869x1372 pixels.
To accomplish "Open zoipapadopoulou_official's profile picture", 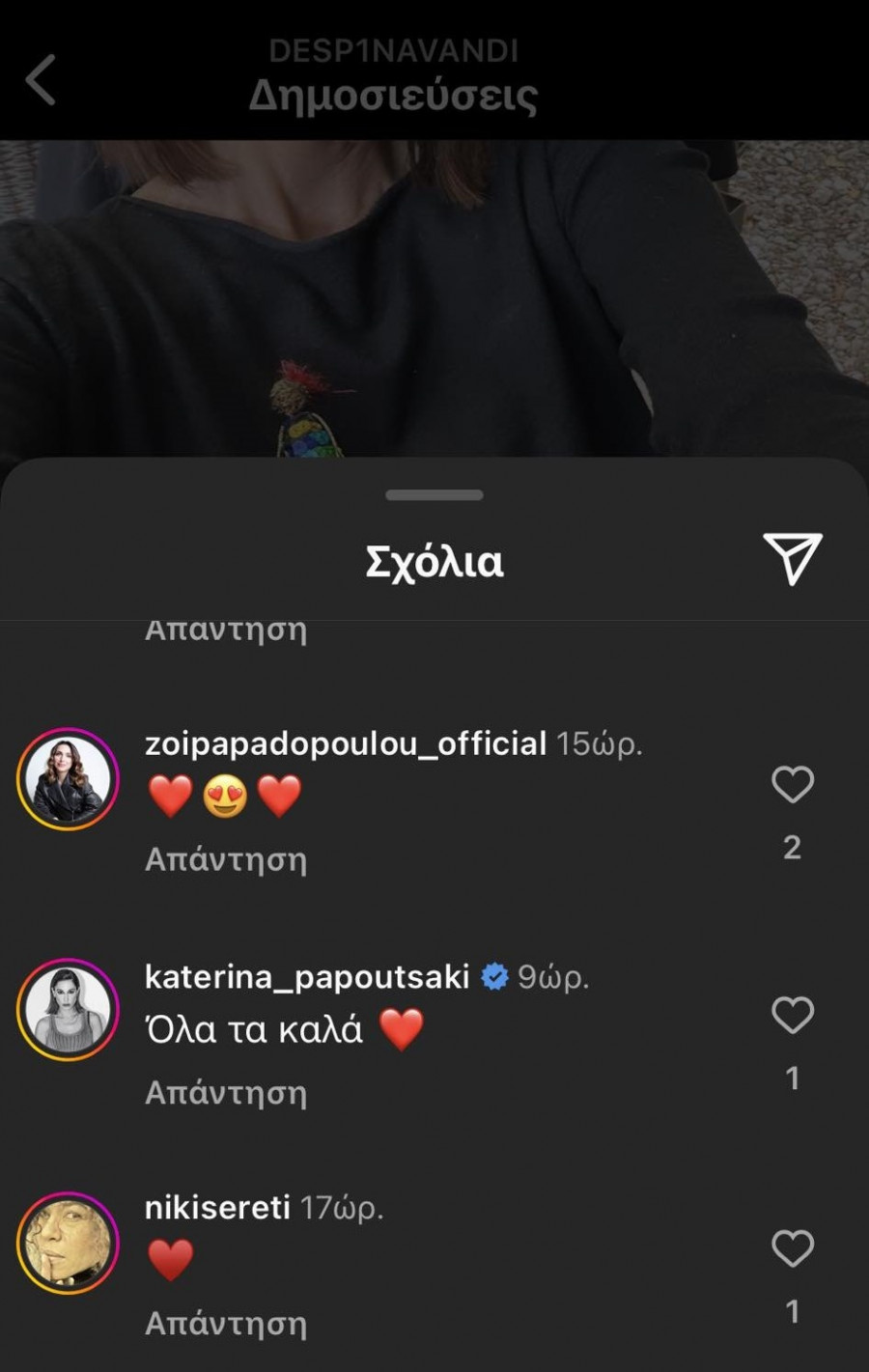I will [68, 779].
